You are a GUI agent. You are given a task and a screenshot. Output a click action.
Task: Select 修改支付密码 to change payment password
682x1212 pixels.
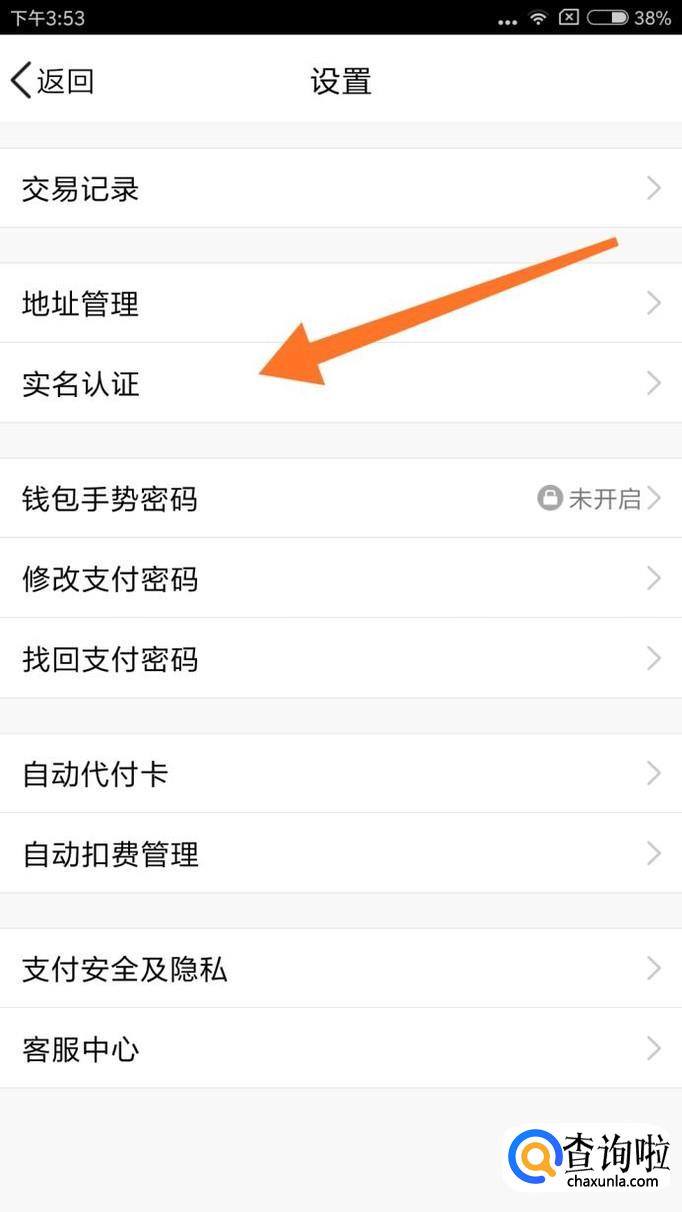tap(341, 578)
